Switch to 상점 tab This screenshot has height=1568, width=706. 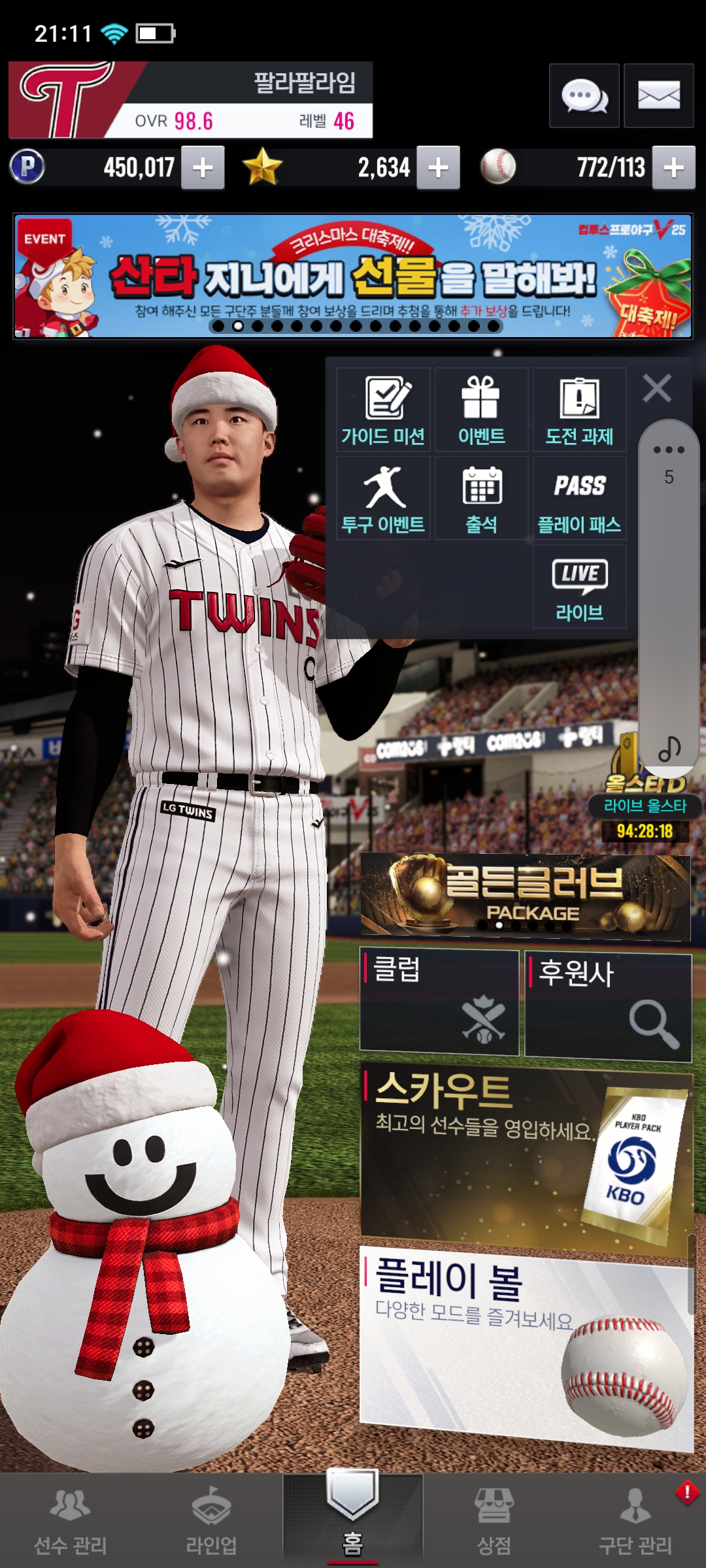494,1520
